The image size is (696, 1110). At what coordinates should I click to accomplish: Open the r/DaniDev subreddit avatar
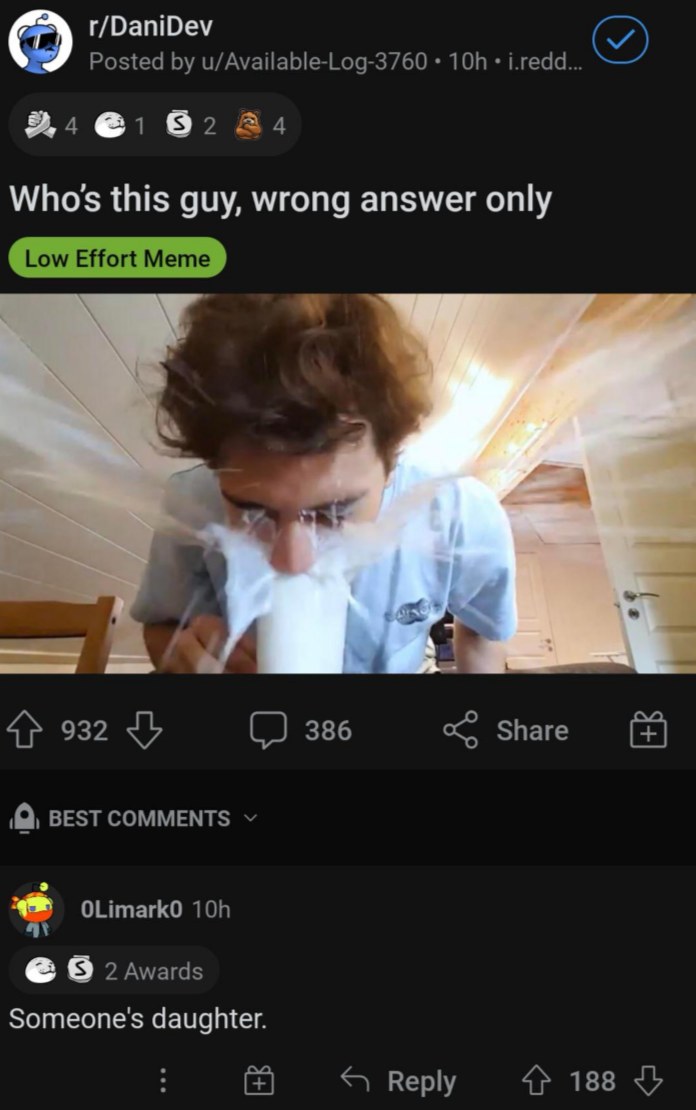[x=41, y=43]
